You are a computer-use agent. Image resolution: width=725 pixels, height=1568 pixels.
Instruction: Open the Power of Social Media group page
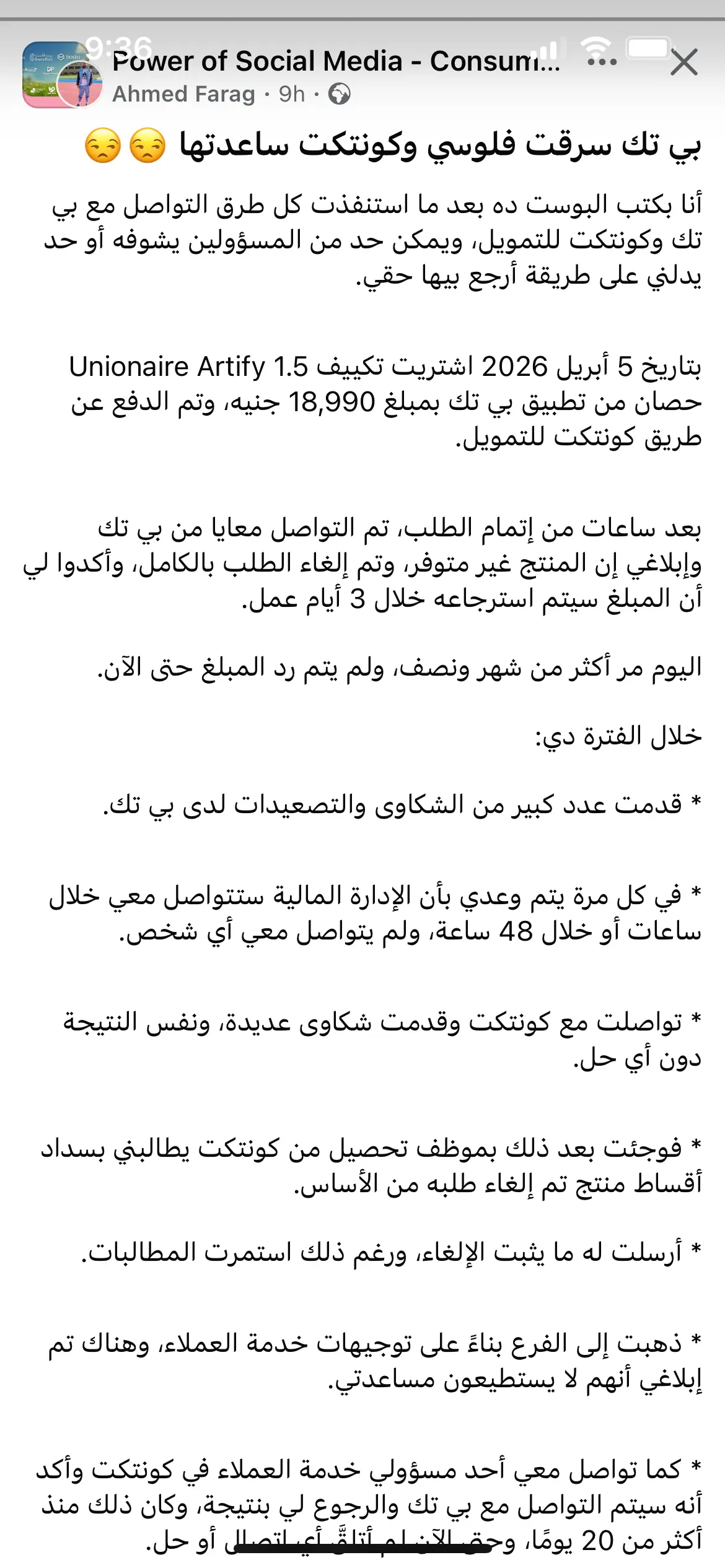(x=336, y=61)
